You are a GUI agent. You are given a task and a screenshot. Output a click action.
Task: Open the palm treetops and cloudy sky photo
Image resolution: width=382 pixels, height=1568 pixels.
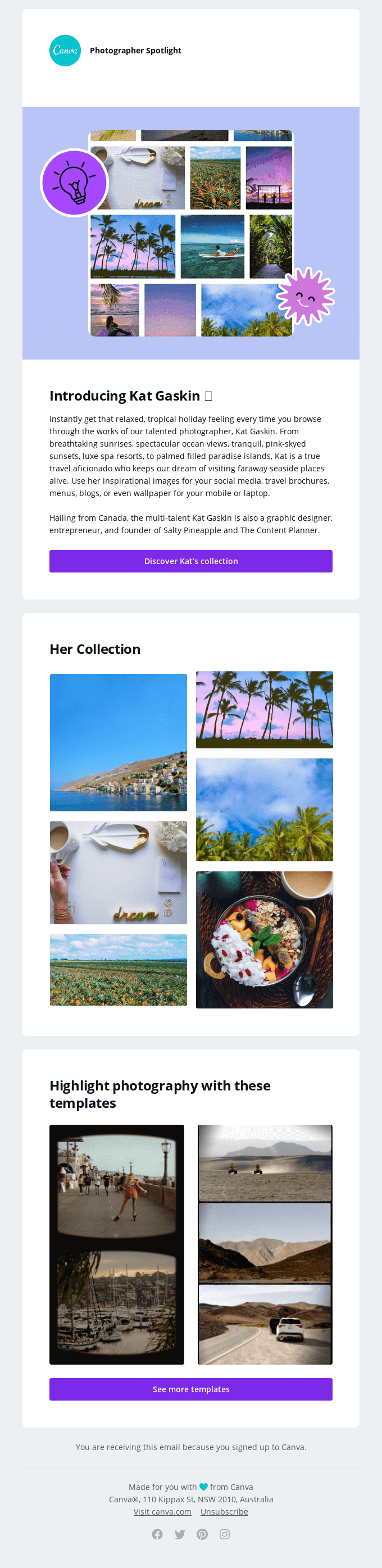[264, 809]
